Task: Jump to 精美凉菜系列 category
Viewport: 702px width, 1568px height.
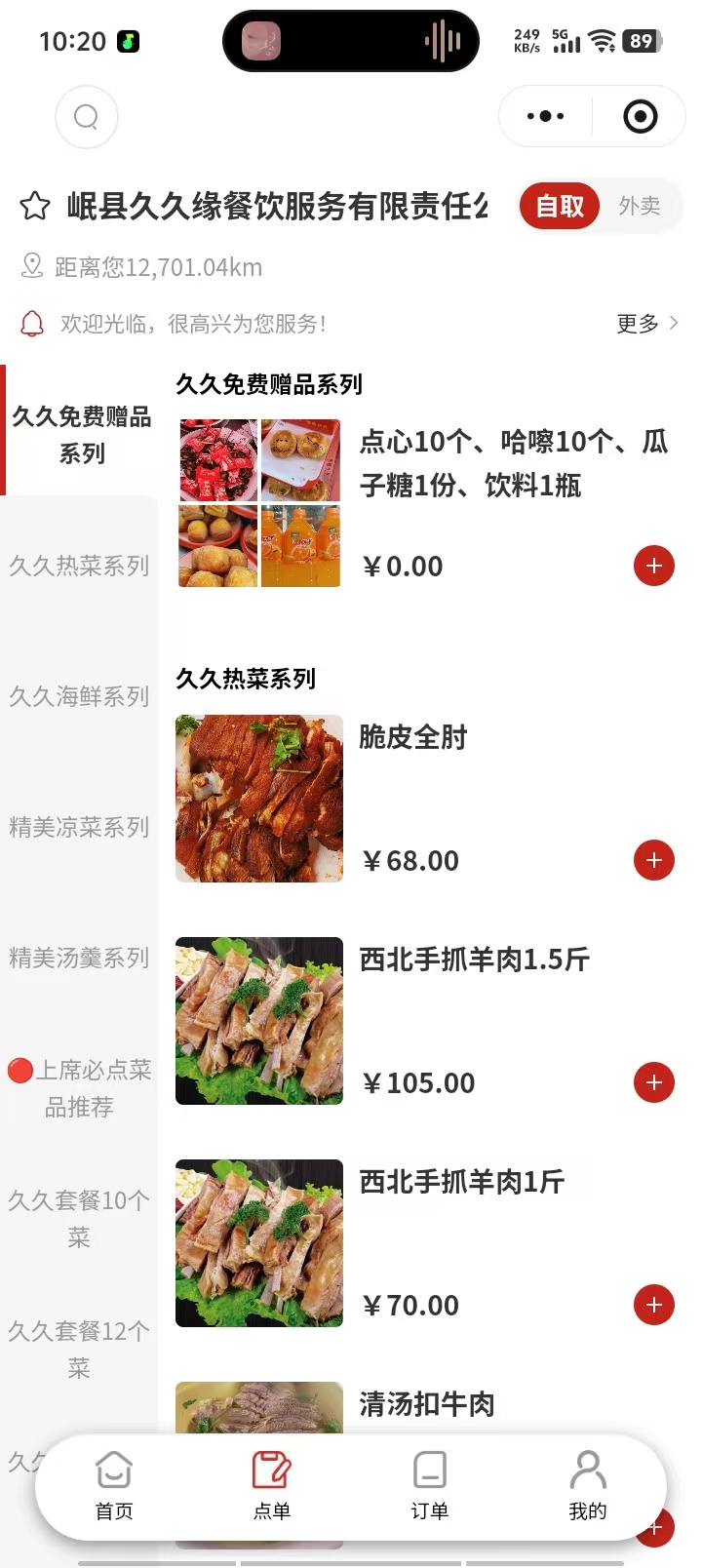Action: [x=79, y=827]
